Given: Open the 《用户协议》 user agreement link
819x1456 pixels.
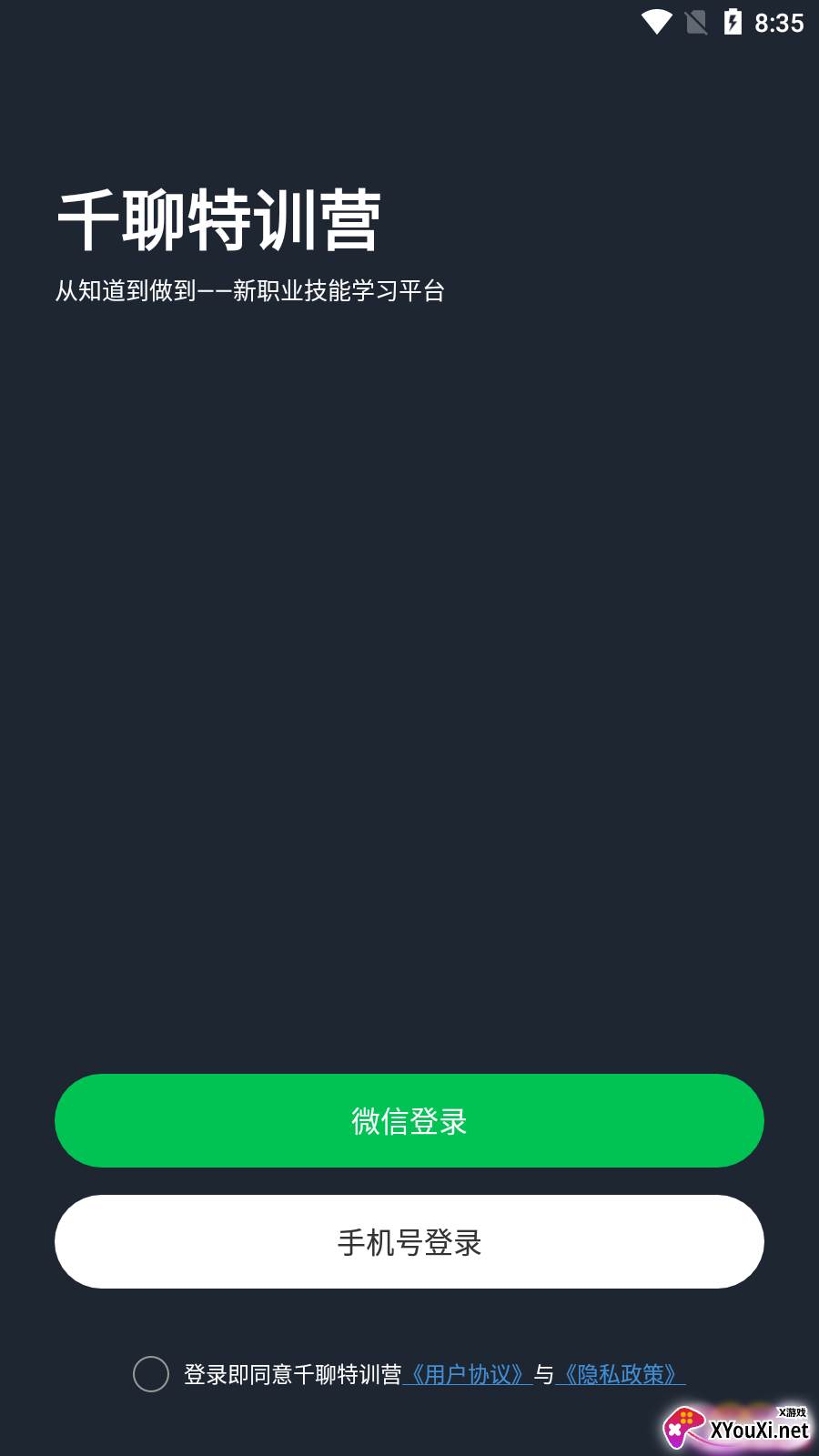Looking at the screenshot, I should click(x=467, y=1374).
